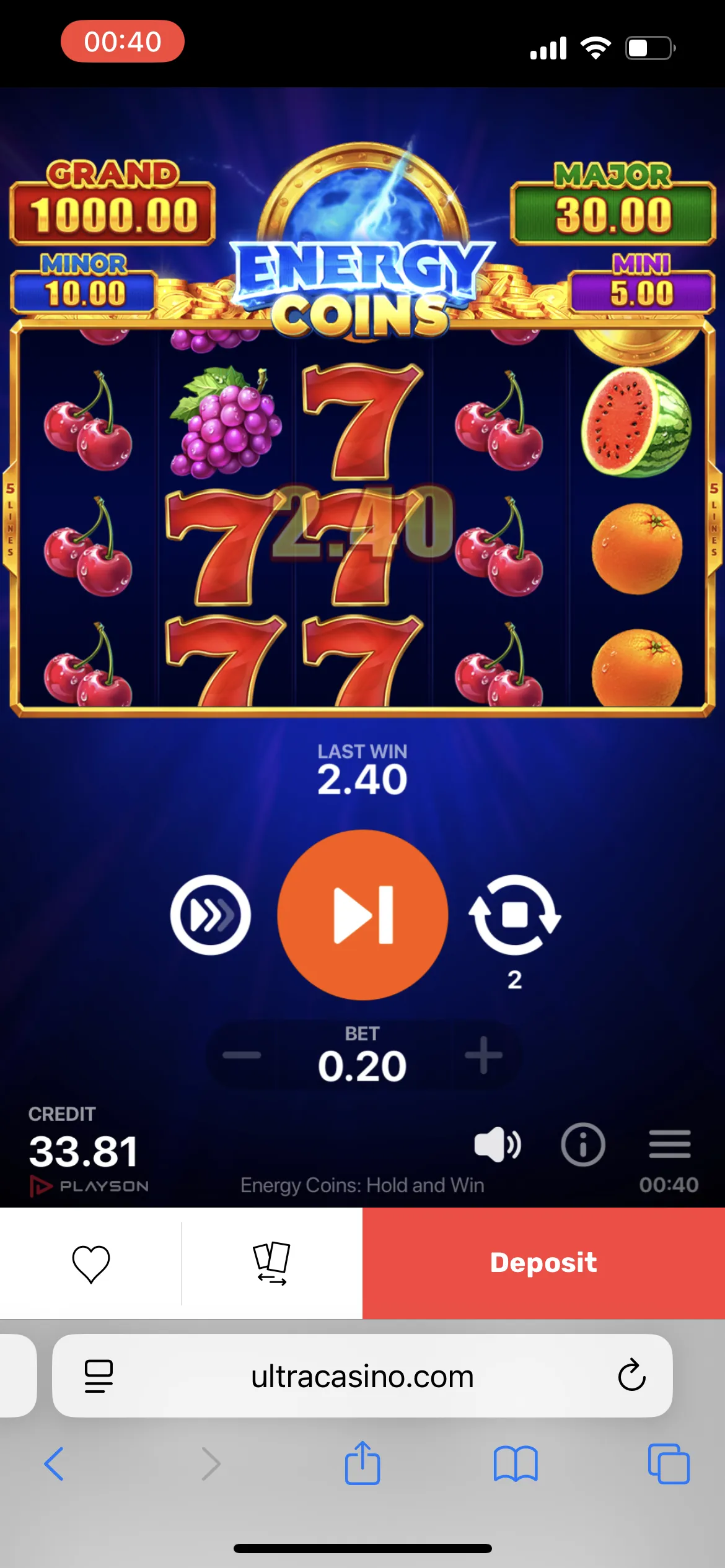The width and height of the screenshot is (725, 1568).
Task: Open the game info paytable
Action: point(582,1144)
